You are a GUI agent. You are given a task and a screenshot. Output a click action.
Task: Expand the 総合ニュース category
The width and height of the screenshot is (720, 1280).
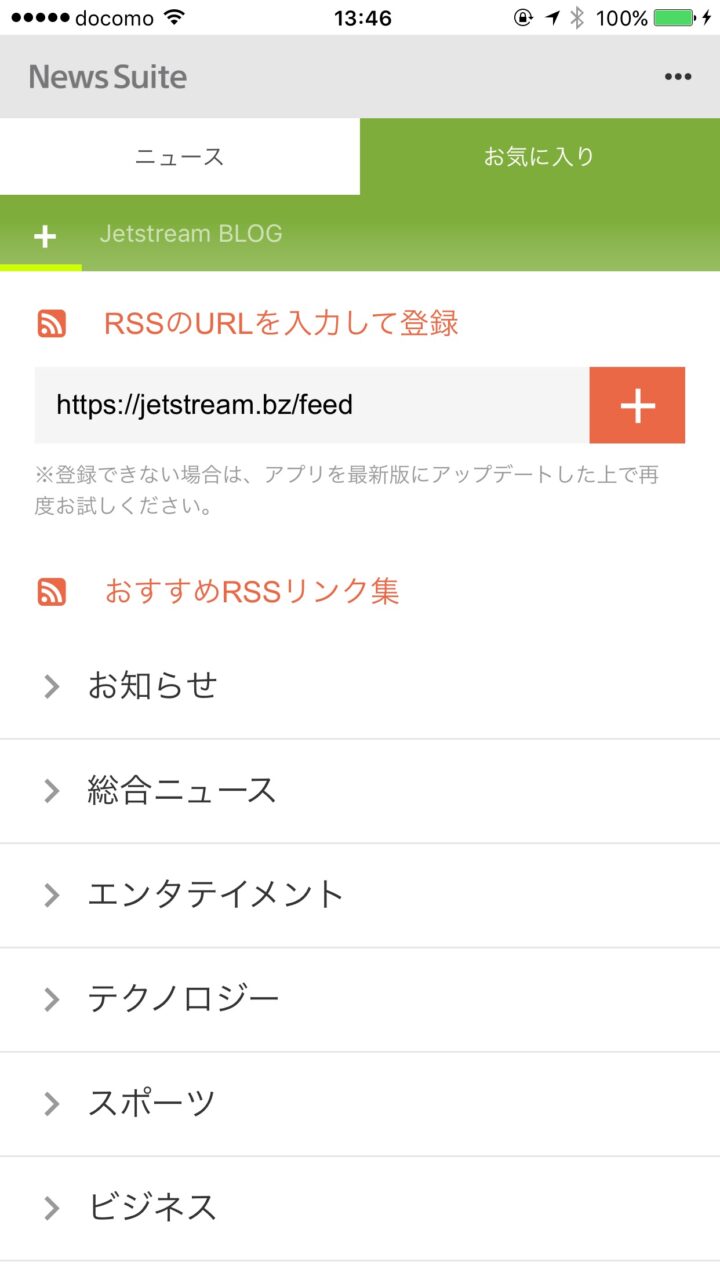[360, 791]
